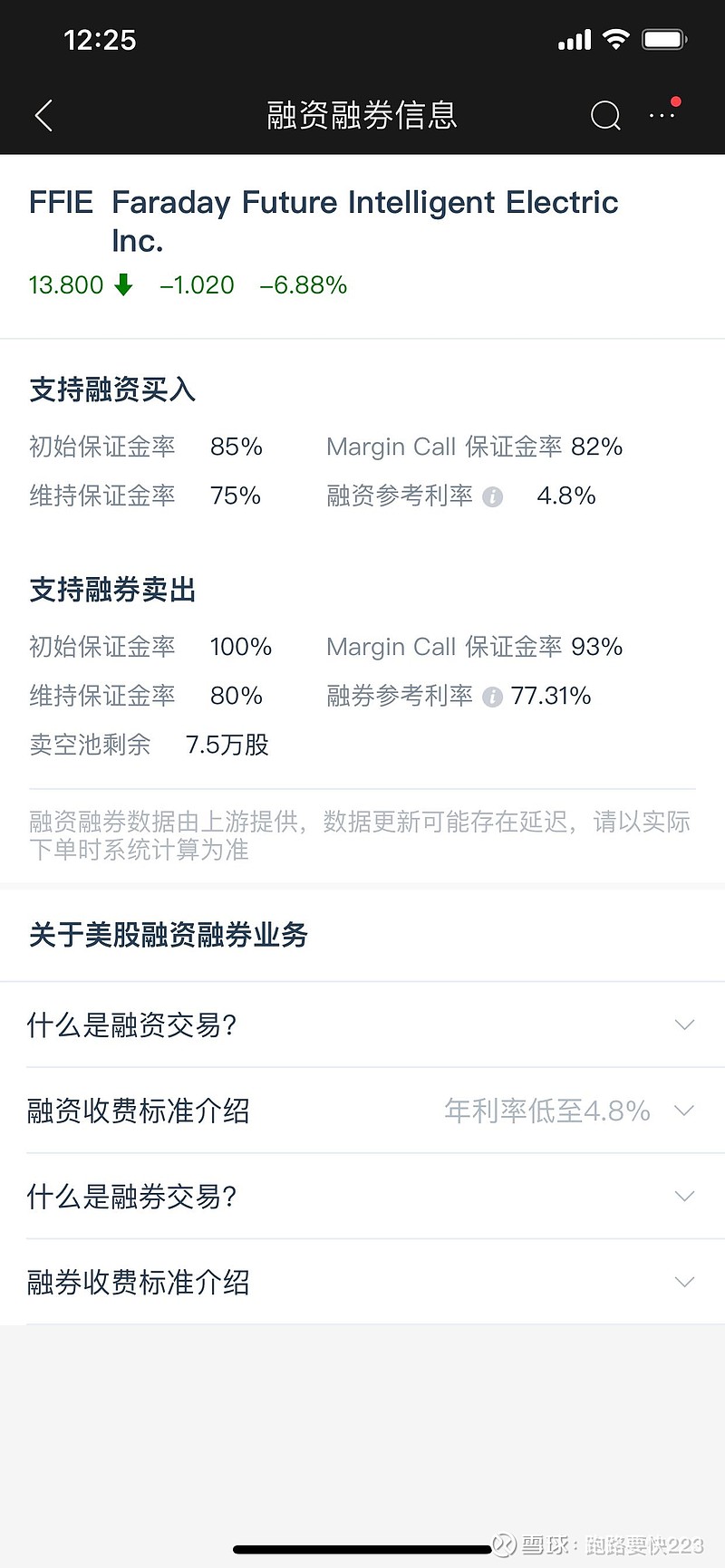Screen dimensions: 725x1568
Task: Tap the green down arrow beside the stock price
Action: pos(122,284)
